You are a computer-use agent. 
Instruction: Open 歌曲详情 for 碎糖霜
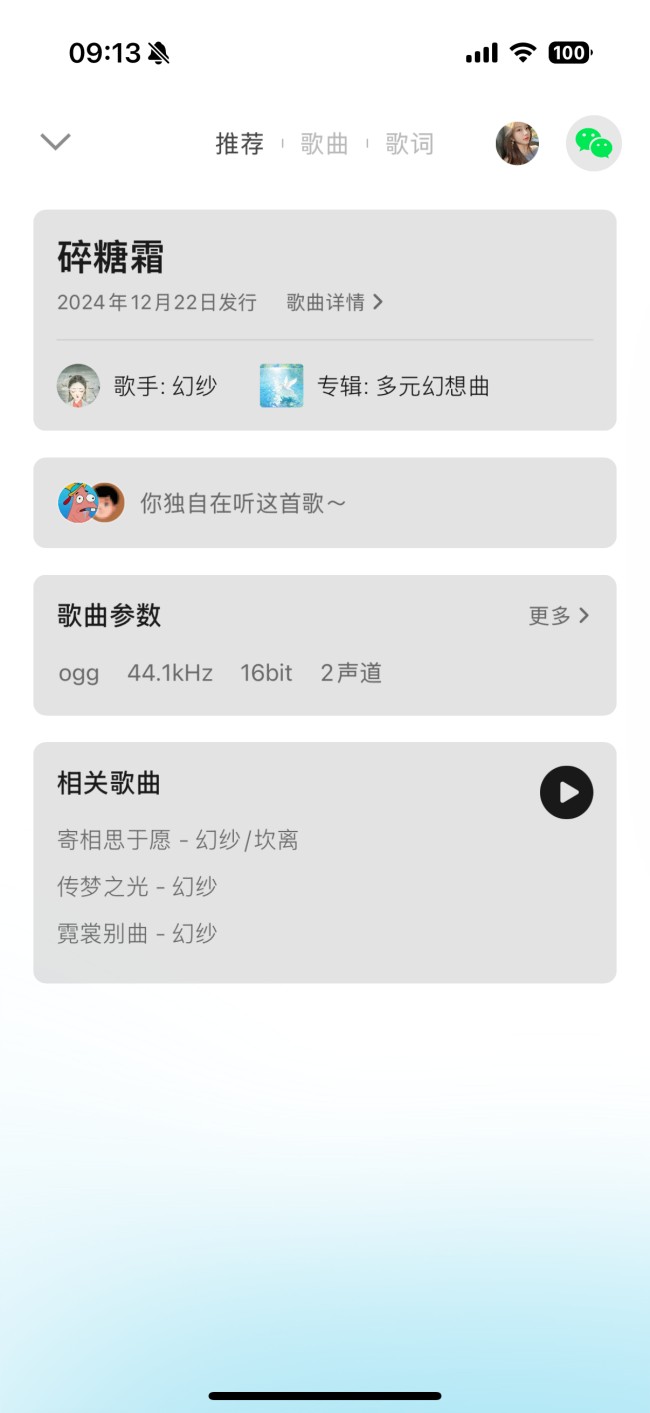(334, 302)
